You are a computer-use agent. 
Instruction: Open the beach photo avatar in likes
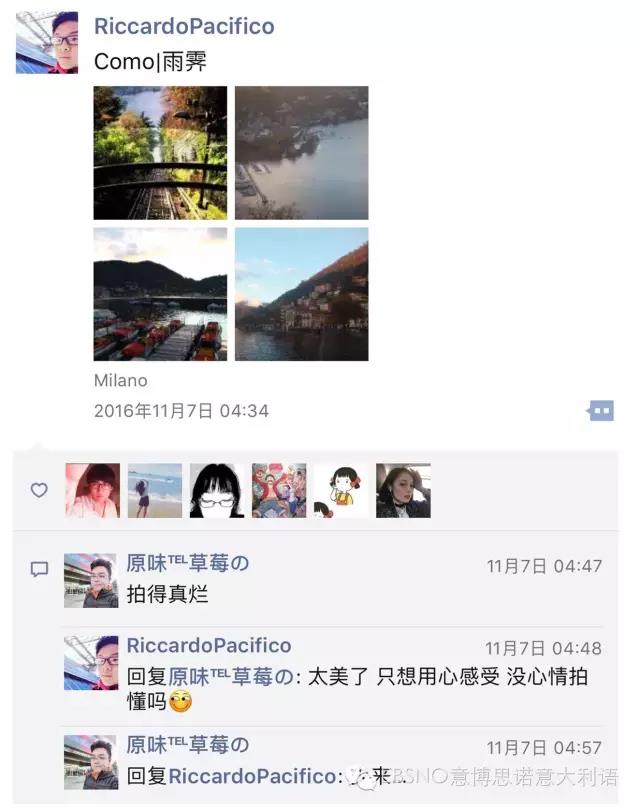(x=155, y=490)
